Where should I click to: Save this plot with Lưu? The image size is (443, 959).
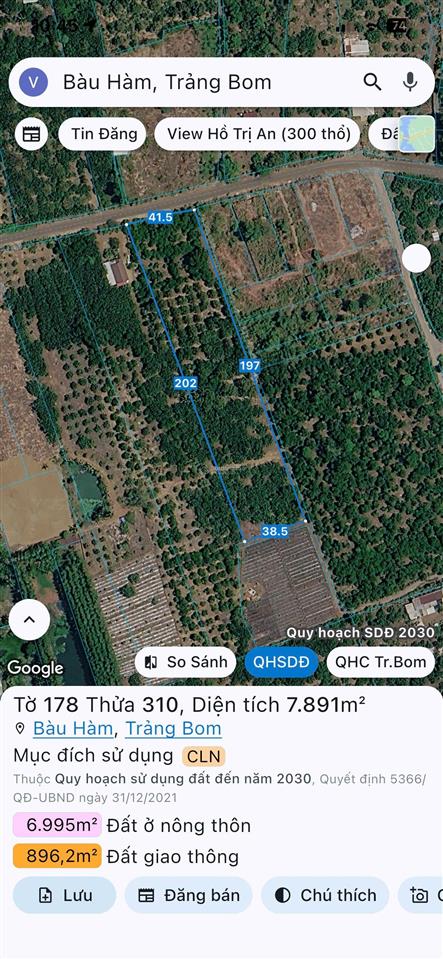click(x=64, y=895)
